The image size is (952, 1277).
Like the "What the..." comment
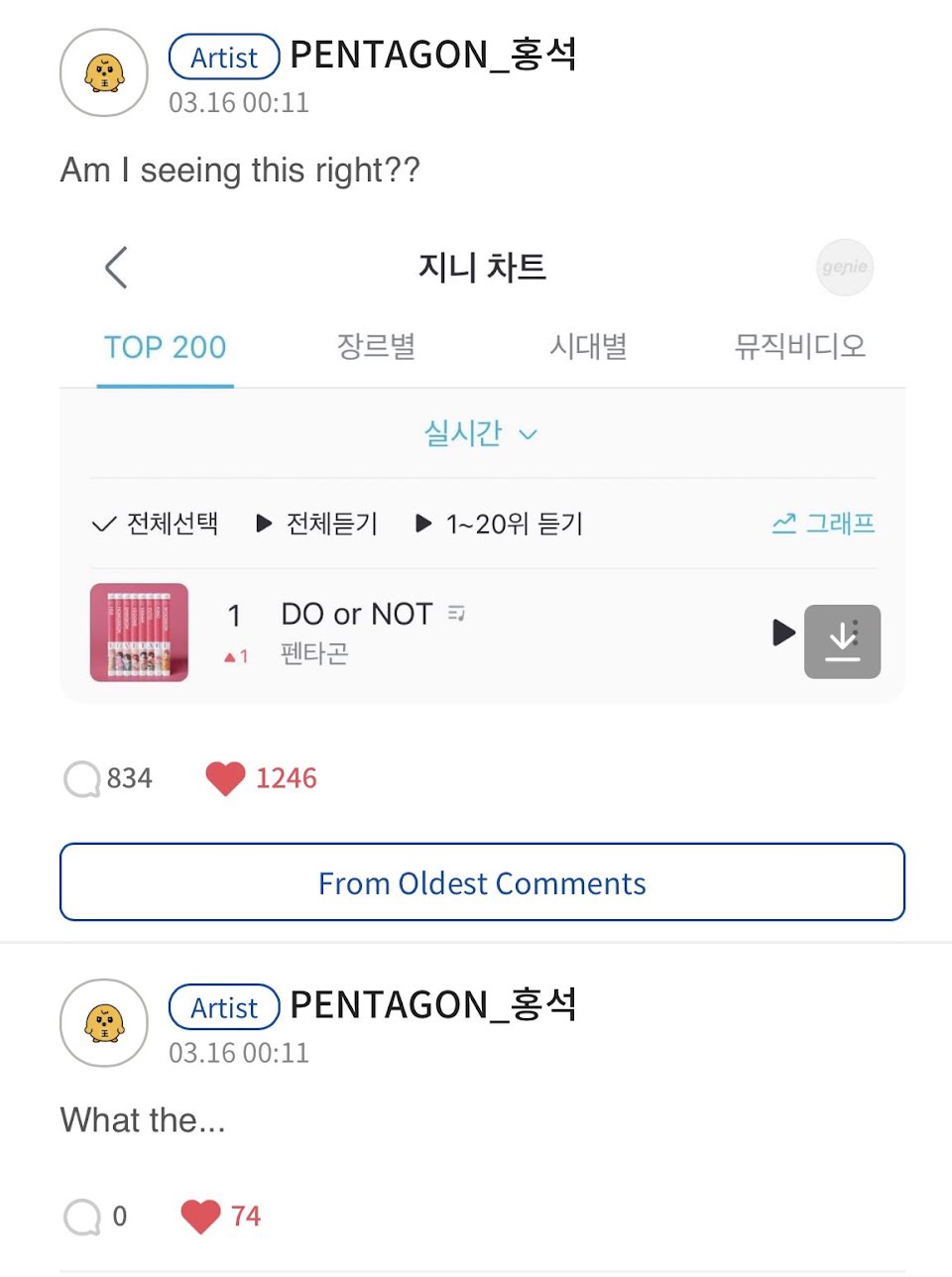coord(200,1216)
